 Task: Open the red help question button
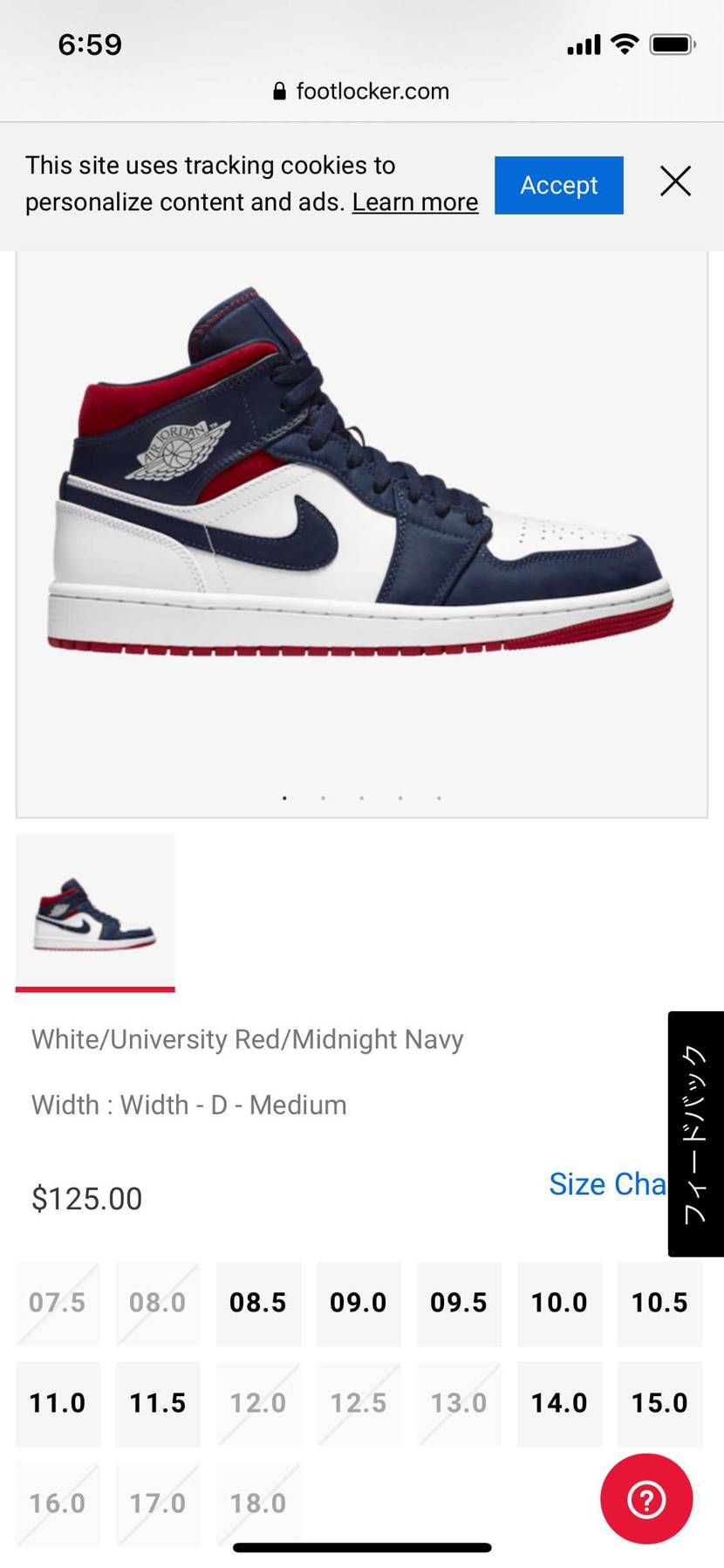pos(646,1499)
